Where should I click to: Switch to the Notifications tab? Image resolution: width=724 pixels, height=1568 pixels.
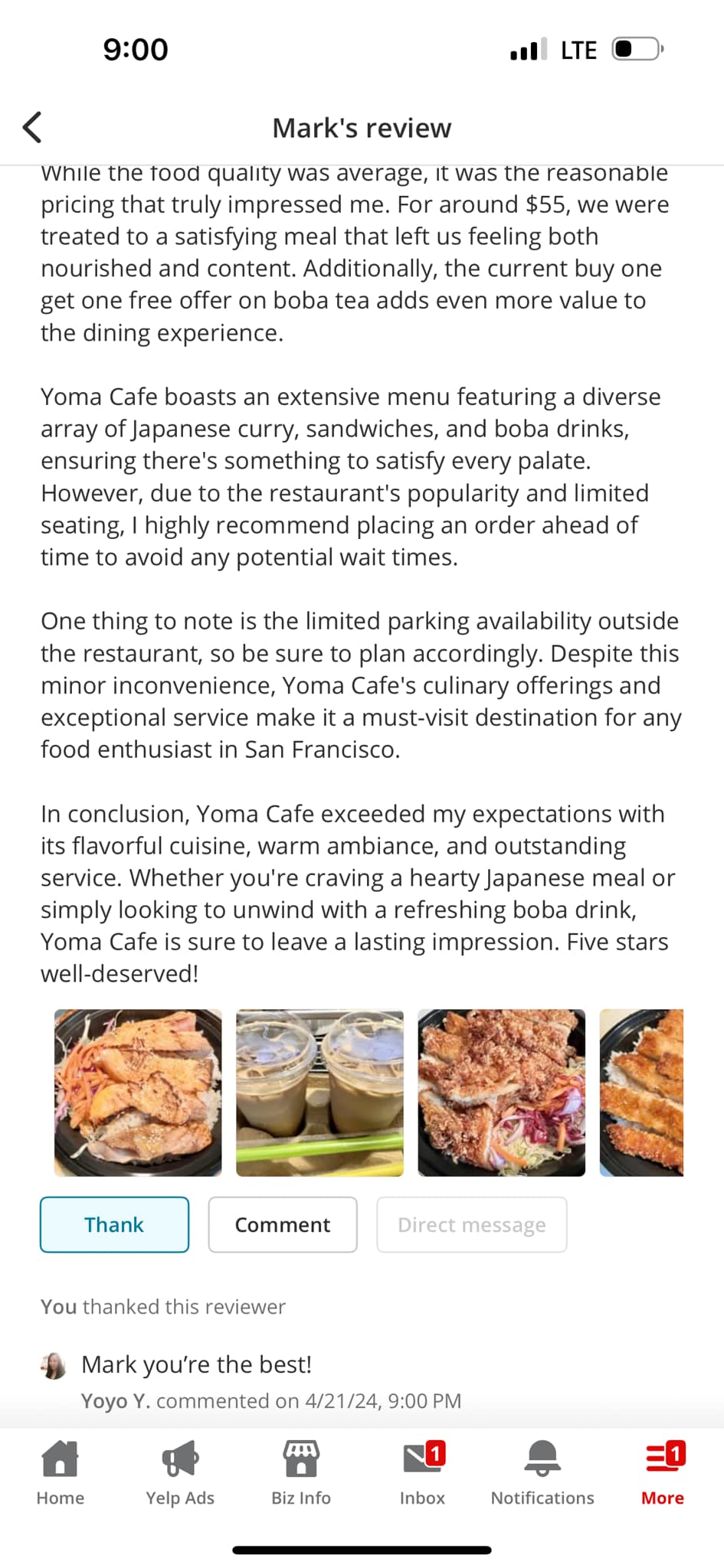click(x=542, y=1472)
